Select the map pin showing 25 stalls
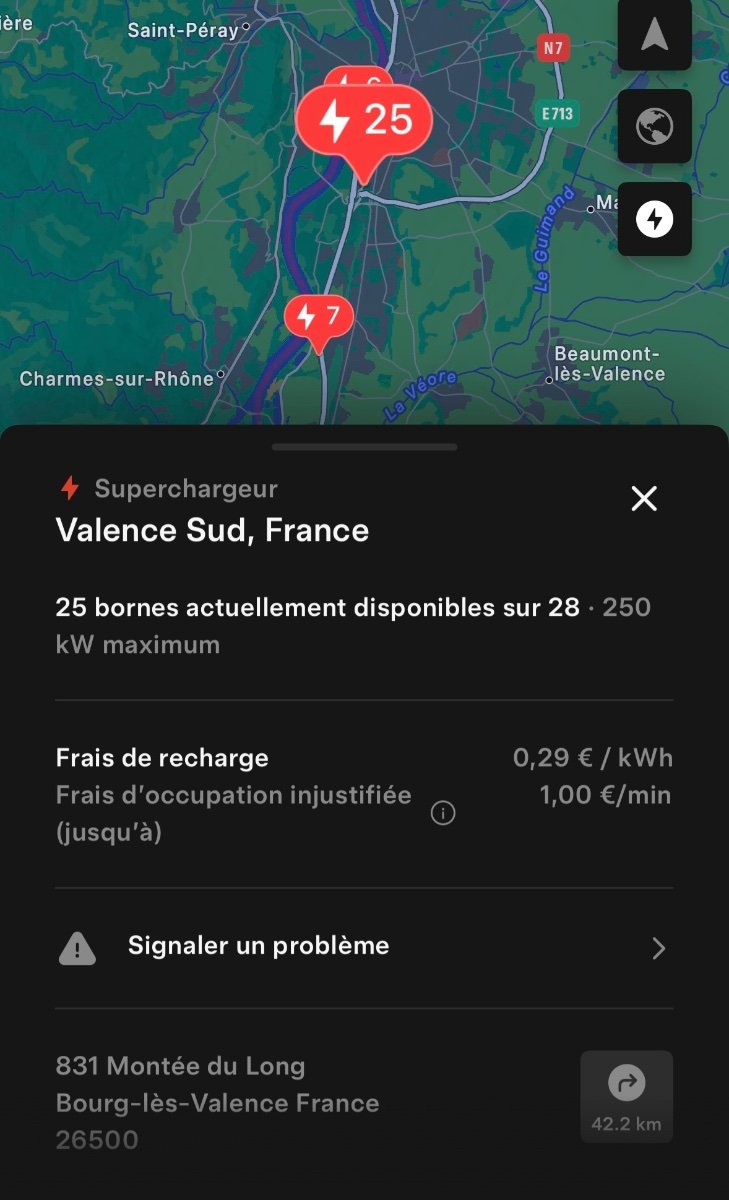The image size is (729, 1200). (364, 129)
